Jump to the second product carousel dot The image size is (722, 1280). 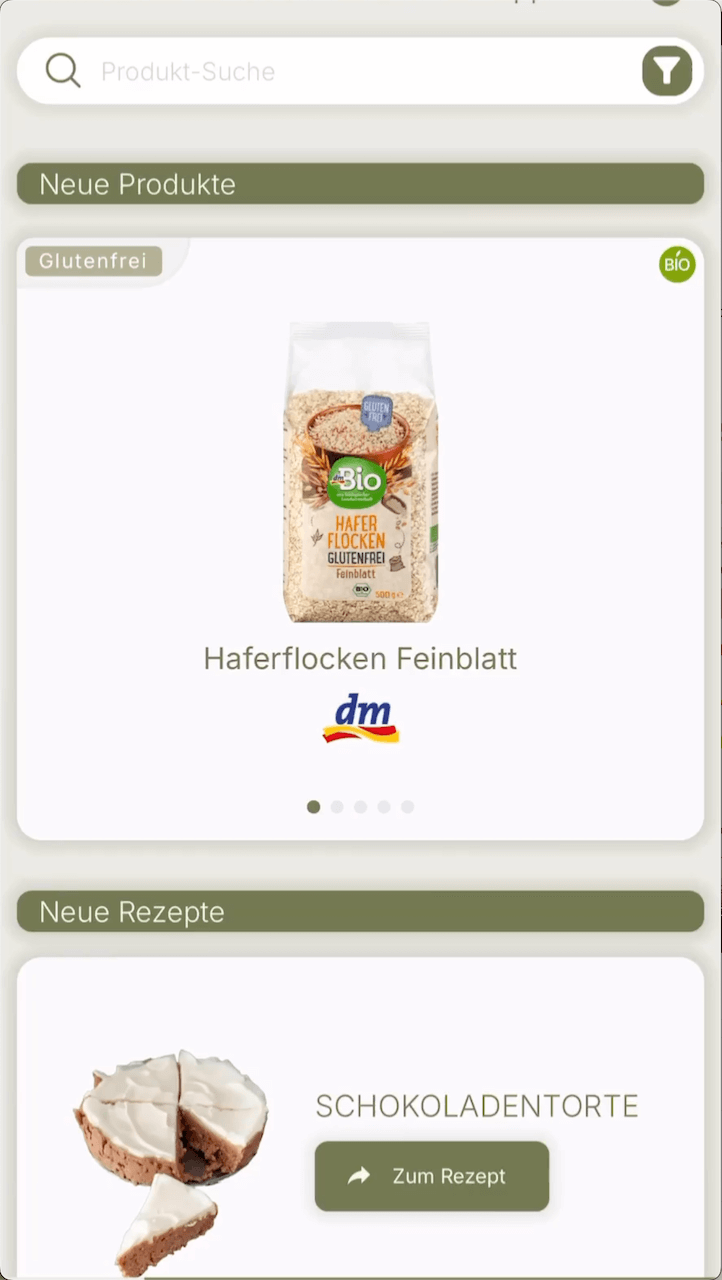coord(337,807)
